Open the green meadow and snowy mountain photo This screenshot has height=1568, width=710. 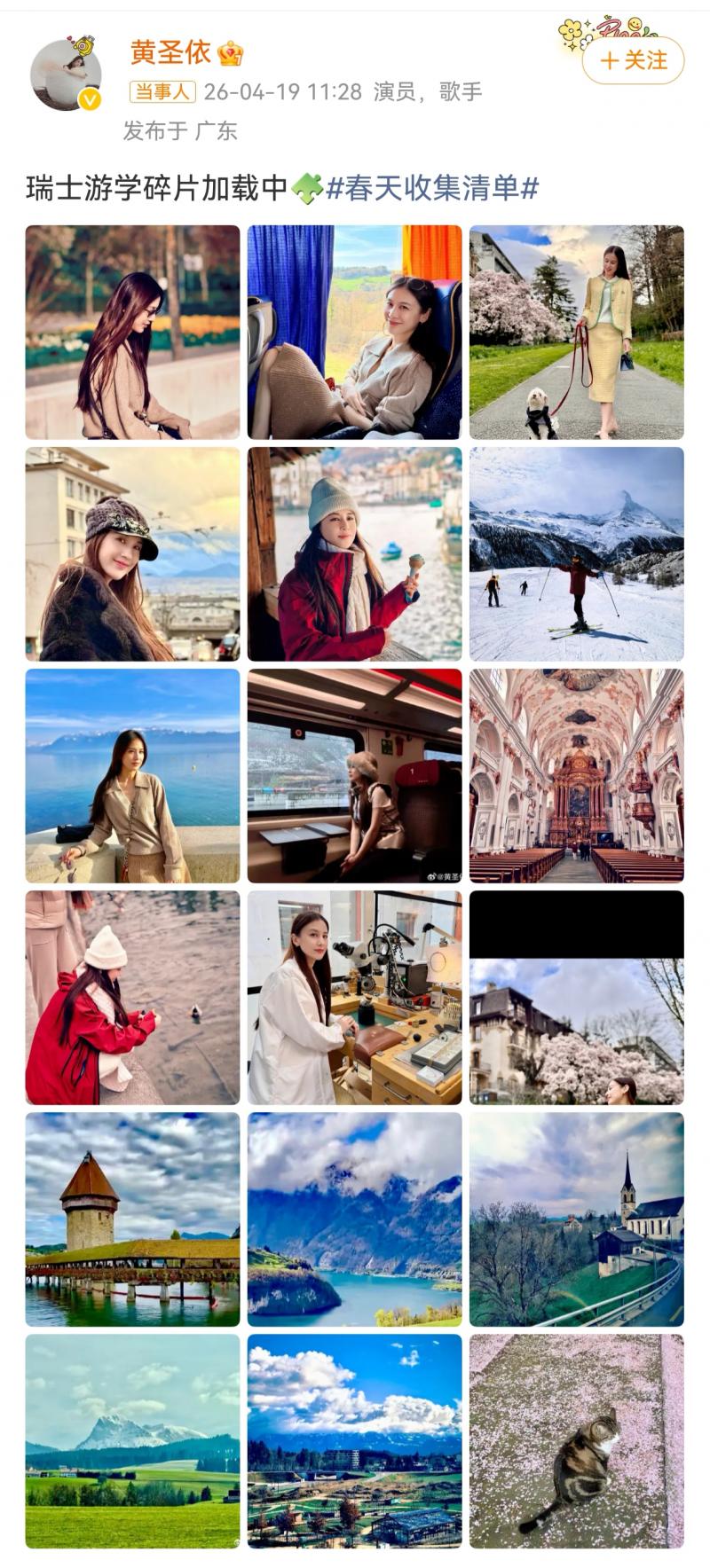click(132, 1440)
